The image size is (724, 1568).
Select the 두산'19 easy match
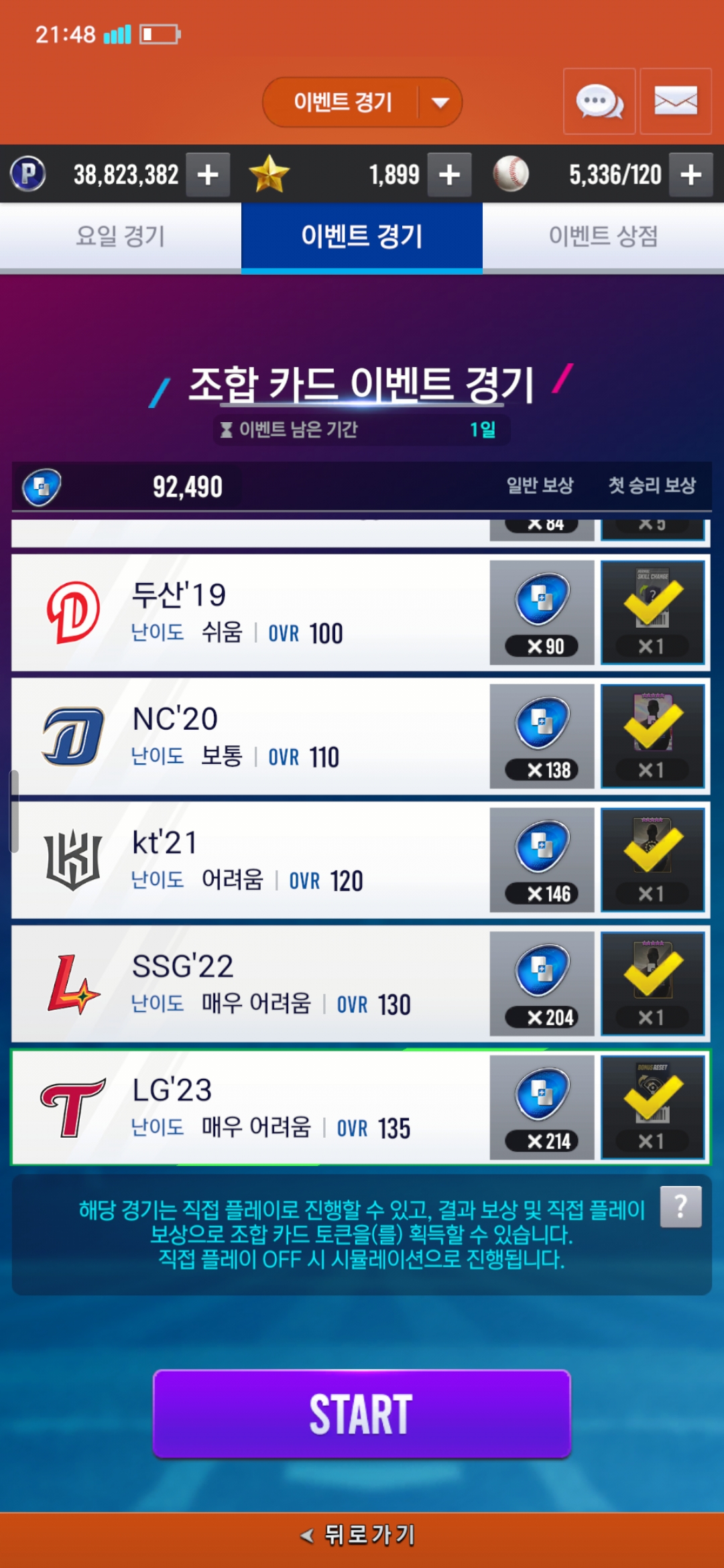click(248, 612)
